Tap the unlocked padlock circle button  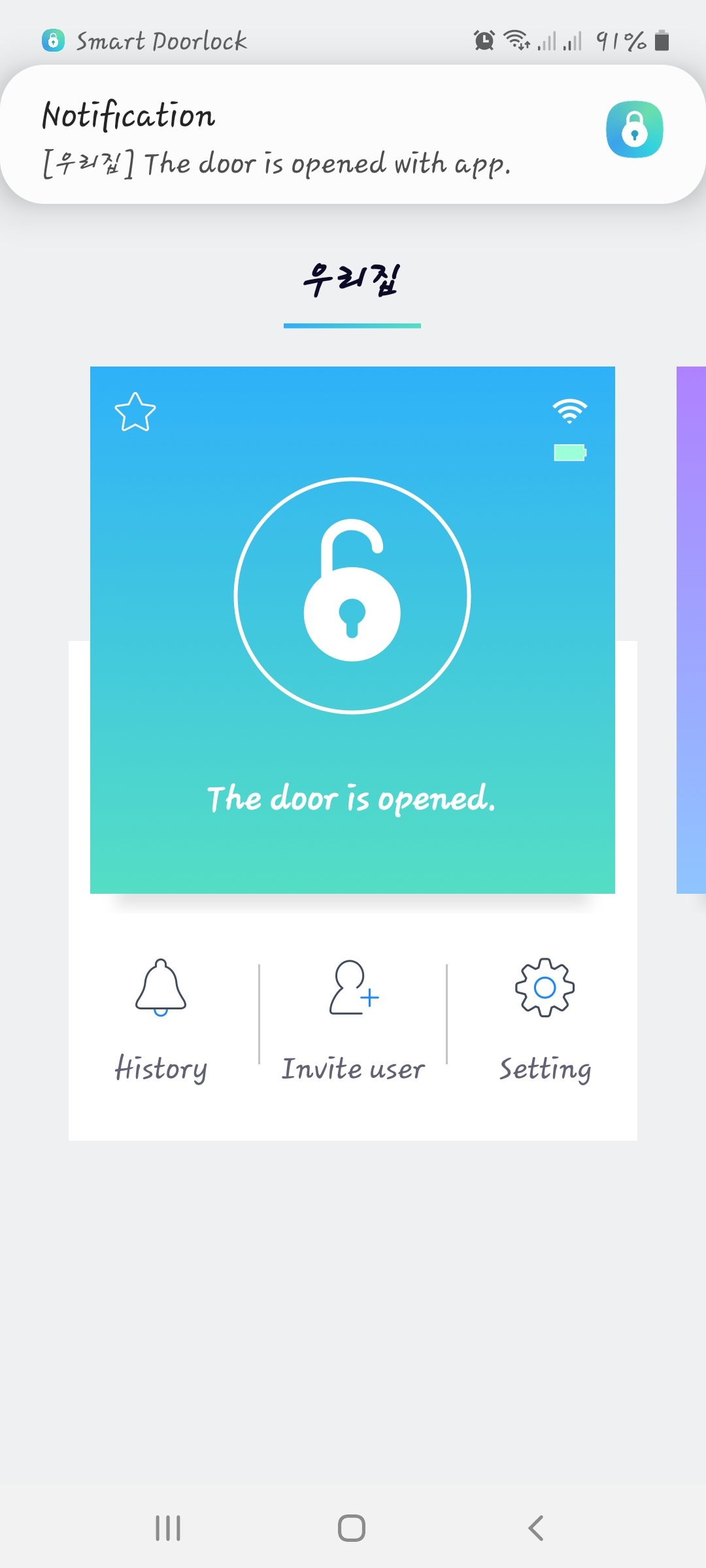pos(352,595)
